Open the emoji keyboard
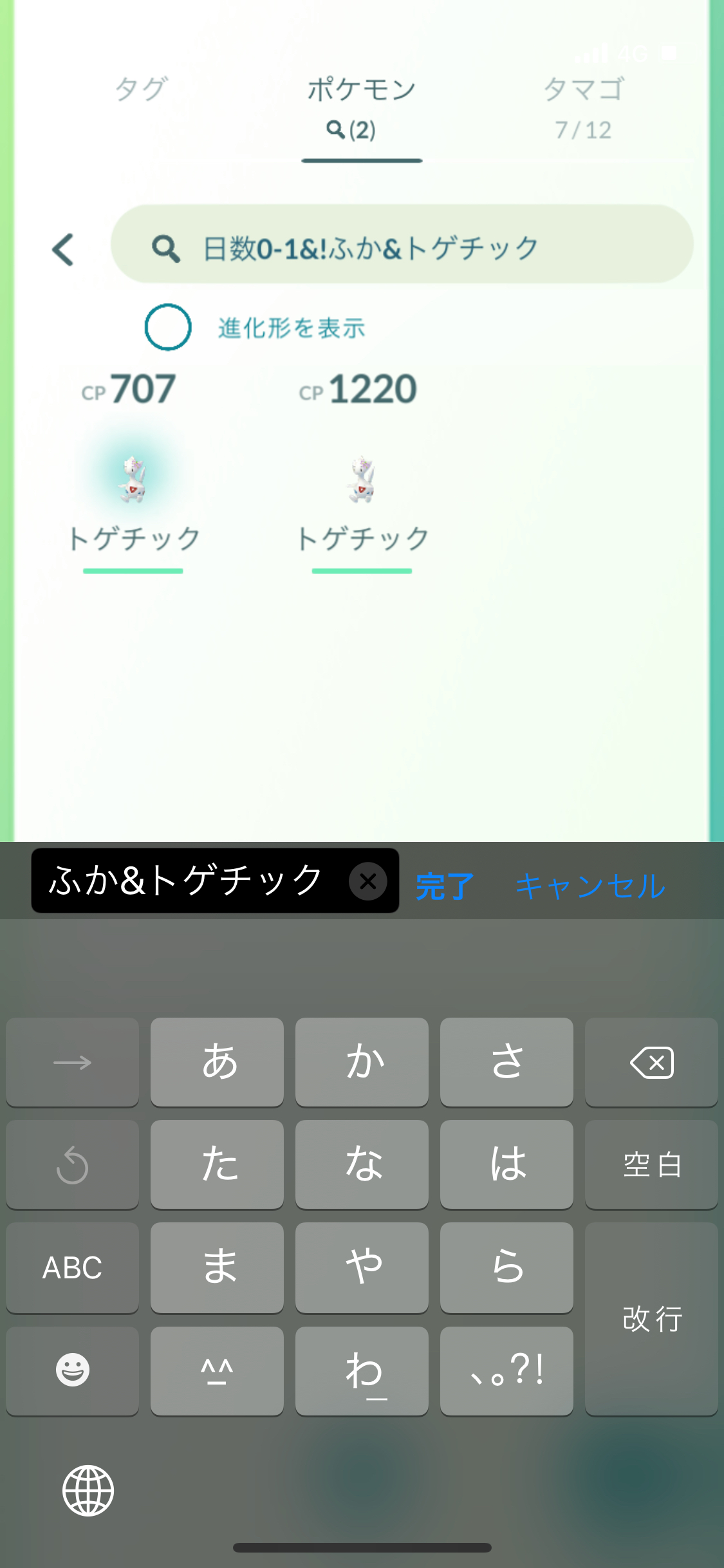The image size is (724, 1568). click(x=72, y=1370)
